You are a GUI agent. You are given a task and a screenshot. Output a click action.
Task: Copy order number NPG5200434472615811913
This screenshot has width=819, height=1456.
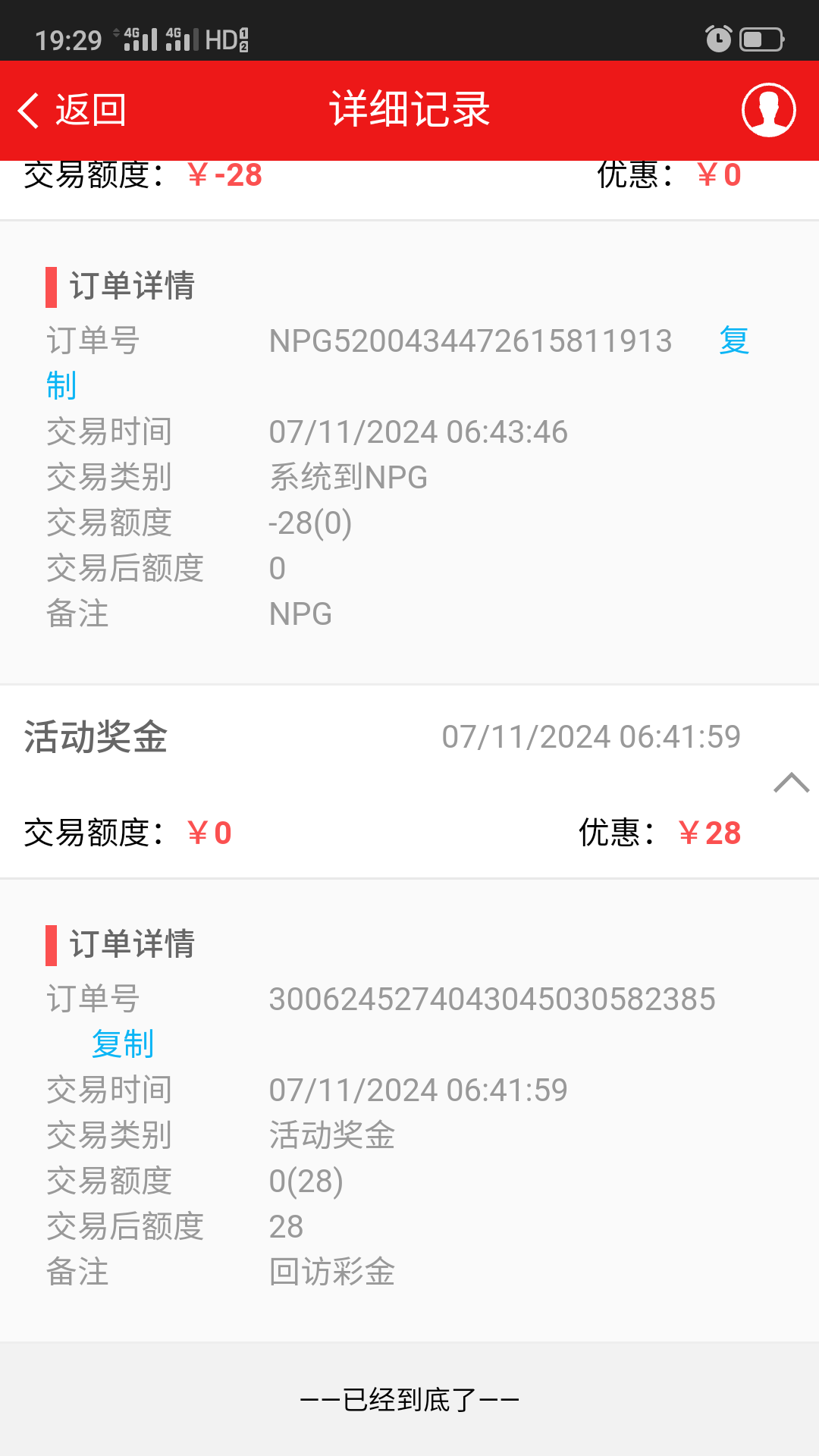(733, 341)
